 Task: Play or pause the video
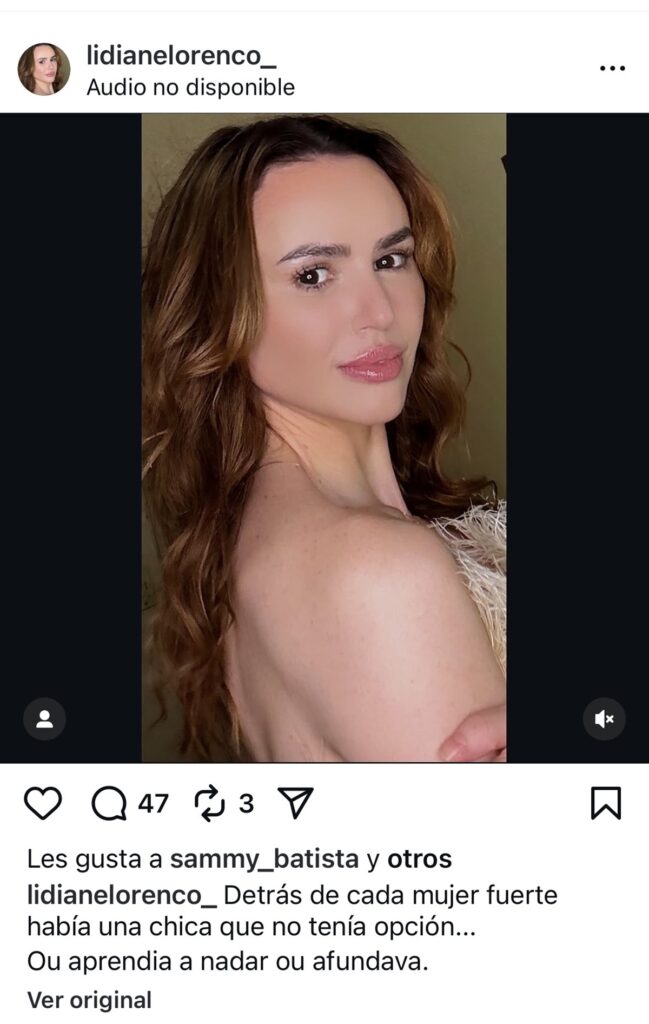point(324,437)
